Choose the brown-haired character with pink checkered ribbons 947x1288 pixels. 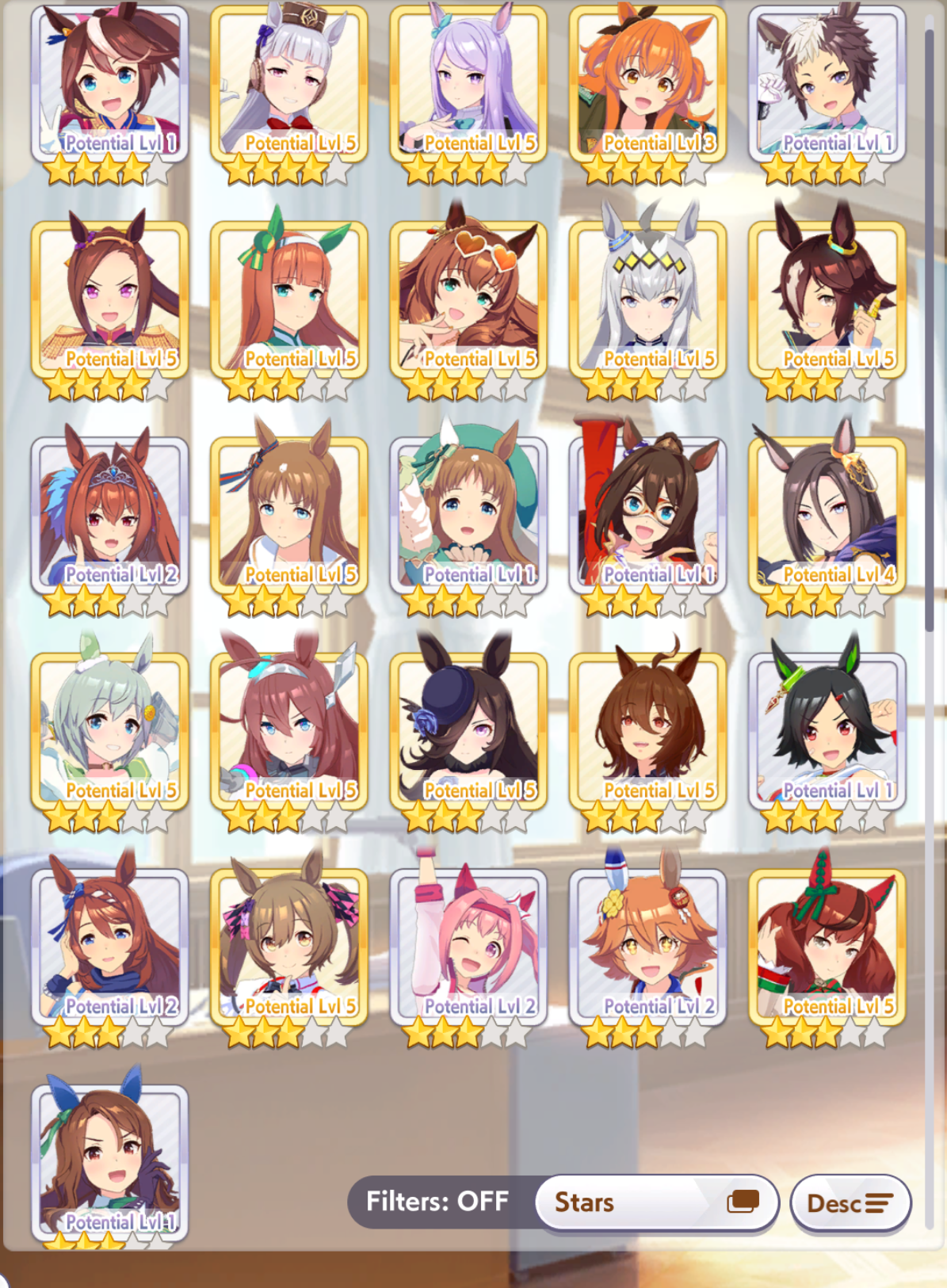point(289,948)
